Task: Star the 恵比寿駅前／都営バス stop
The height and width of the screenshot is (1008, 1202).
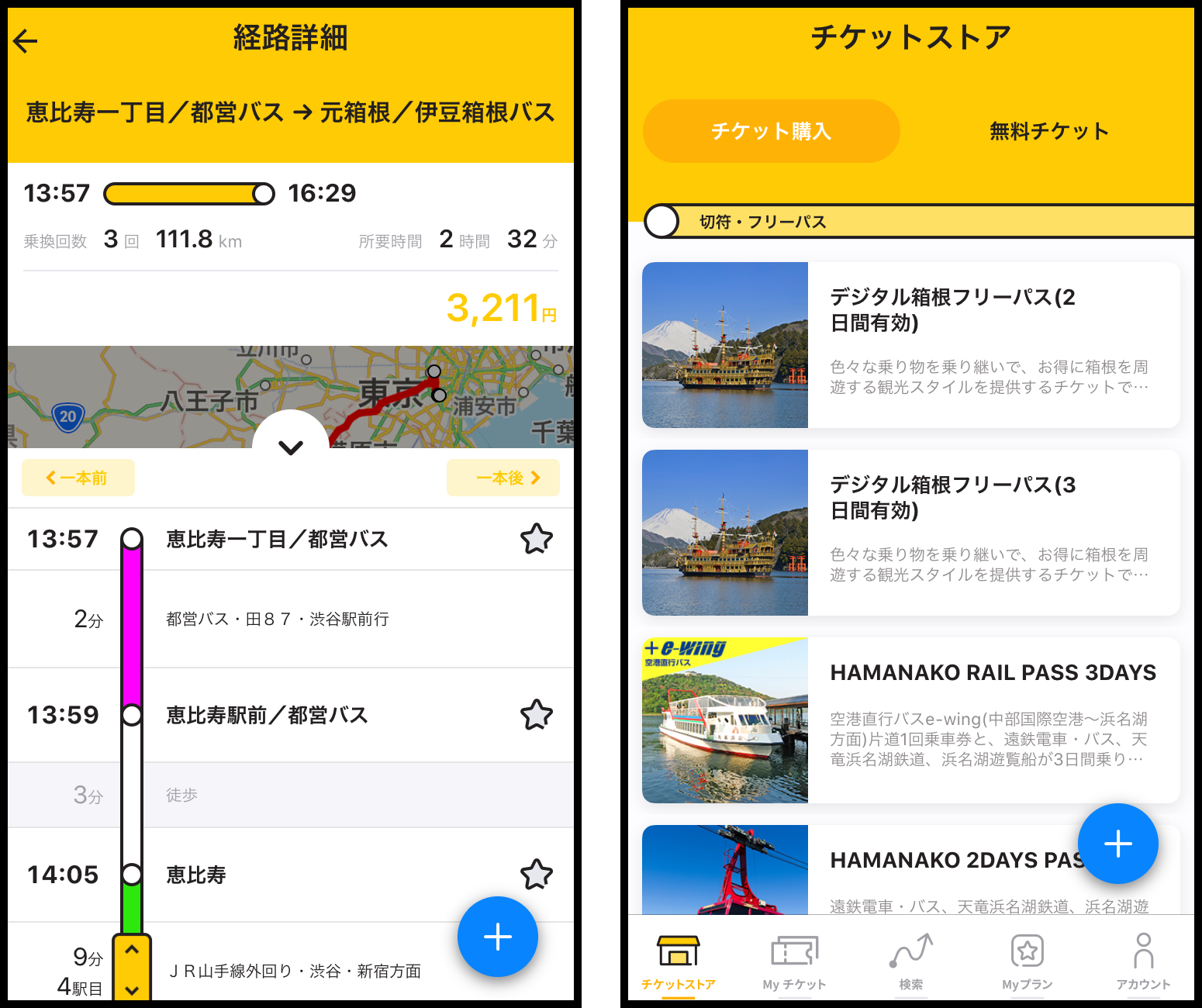Action: coord(536,715)
